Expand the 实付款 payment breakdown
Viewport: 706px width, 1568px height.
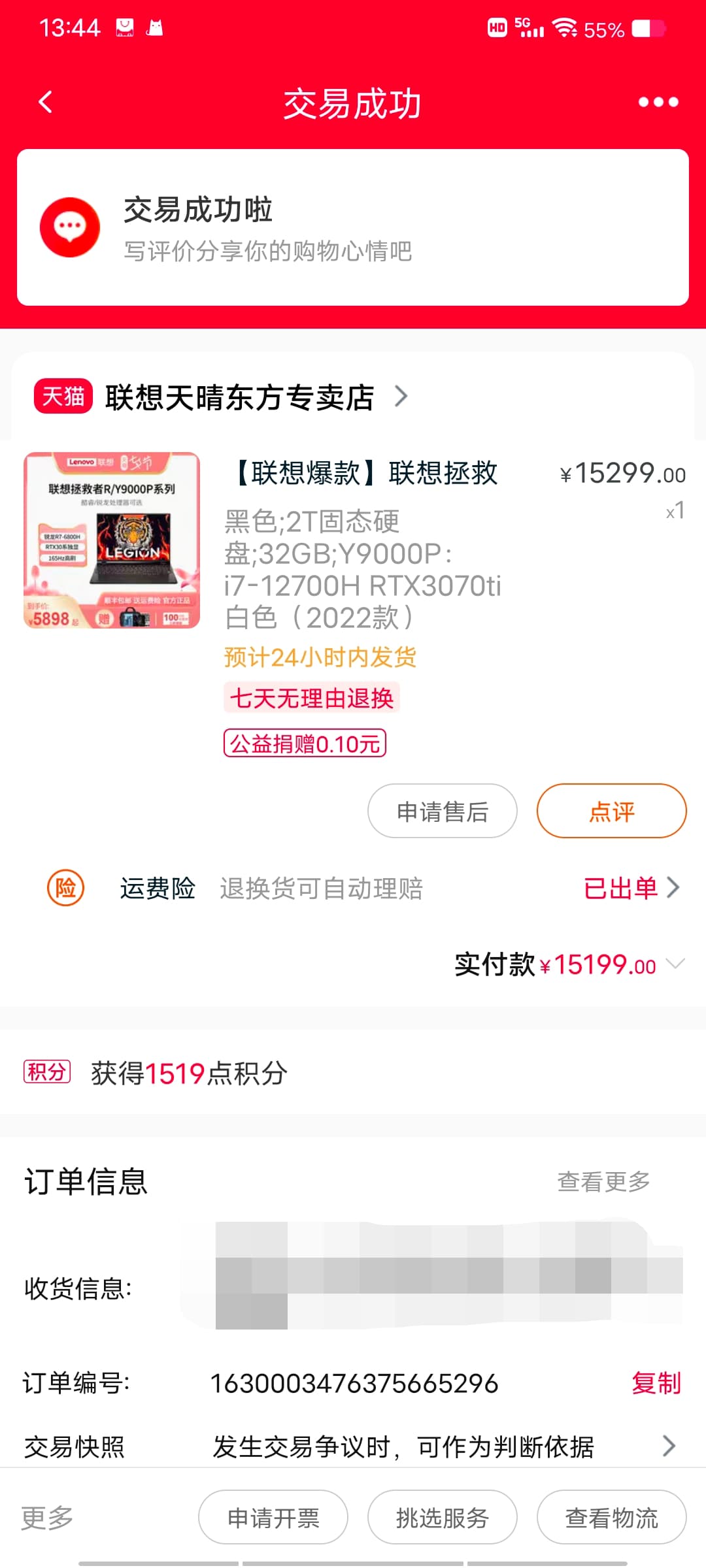point(674,964)
